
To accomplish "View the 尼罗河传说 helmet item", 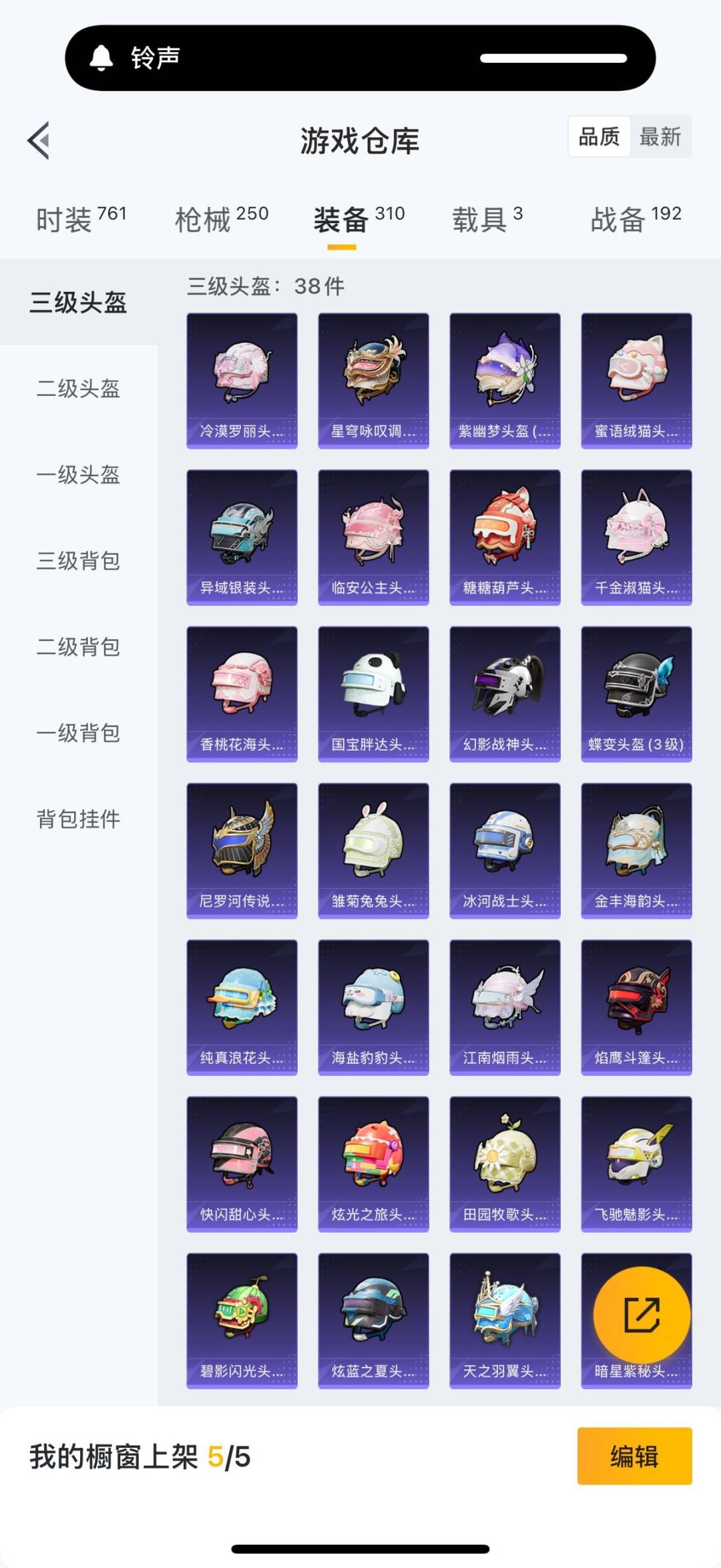I will 242,851.
